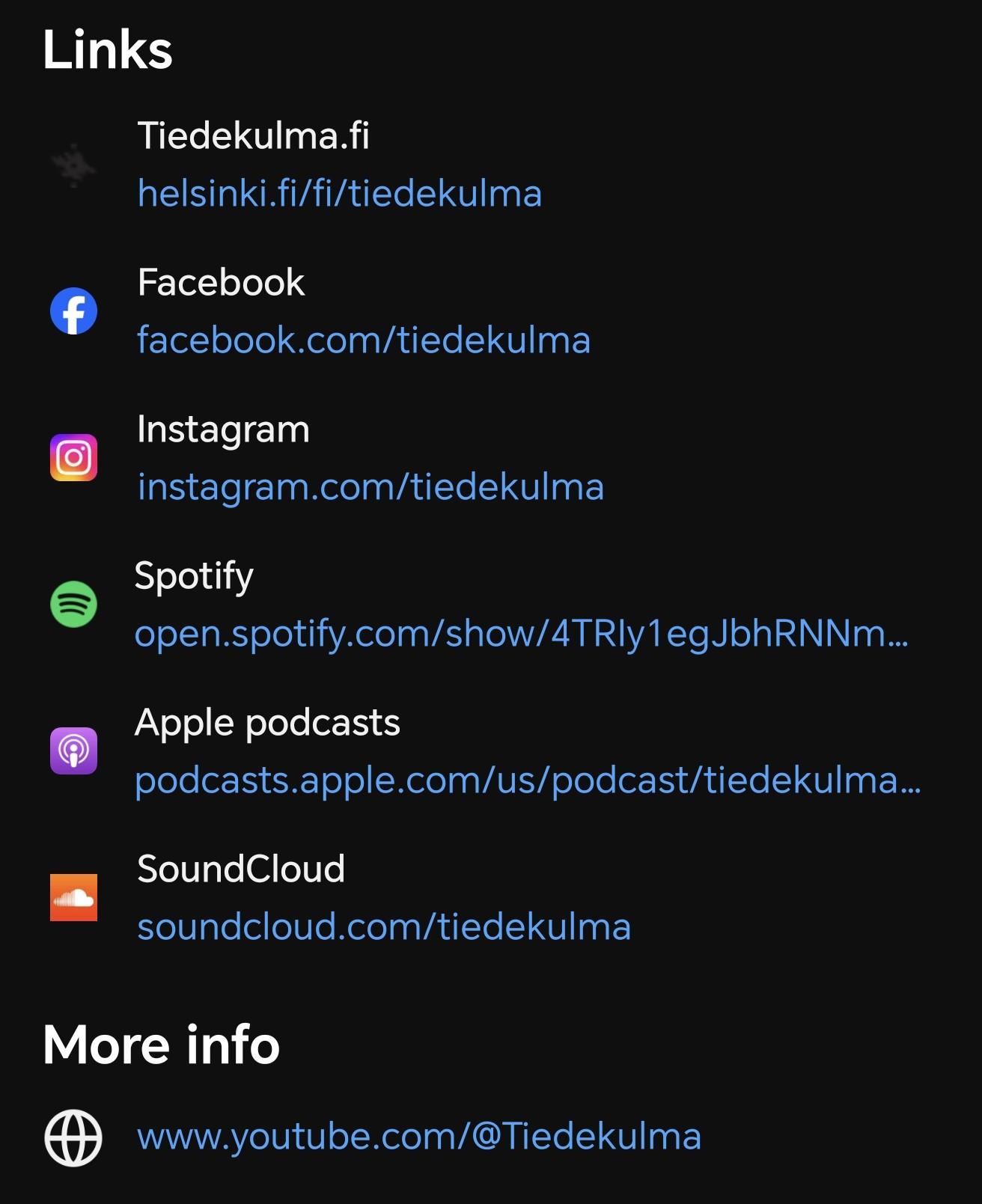Click the Apple podcasts label text
The height and width of the screenshot is (1204, 982).
click(268, 722)
